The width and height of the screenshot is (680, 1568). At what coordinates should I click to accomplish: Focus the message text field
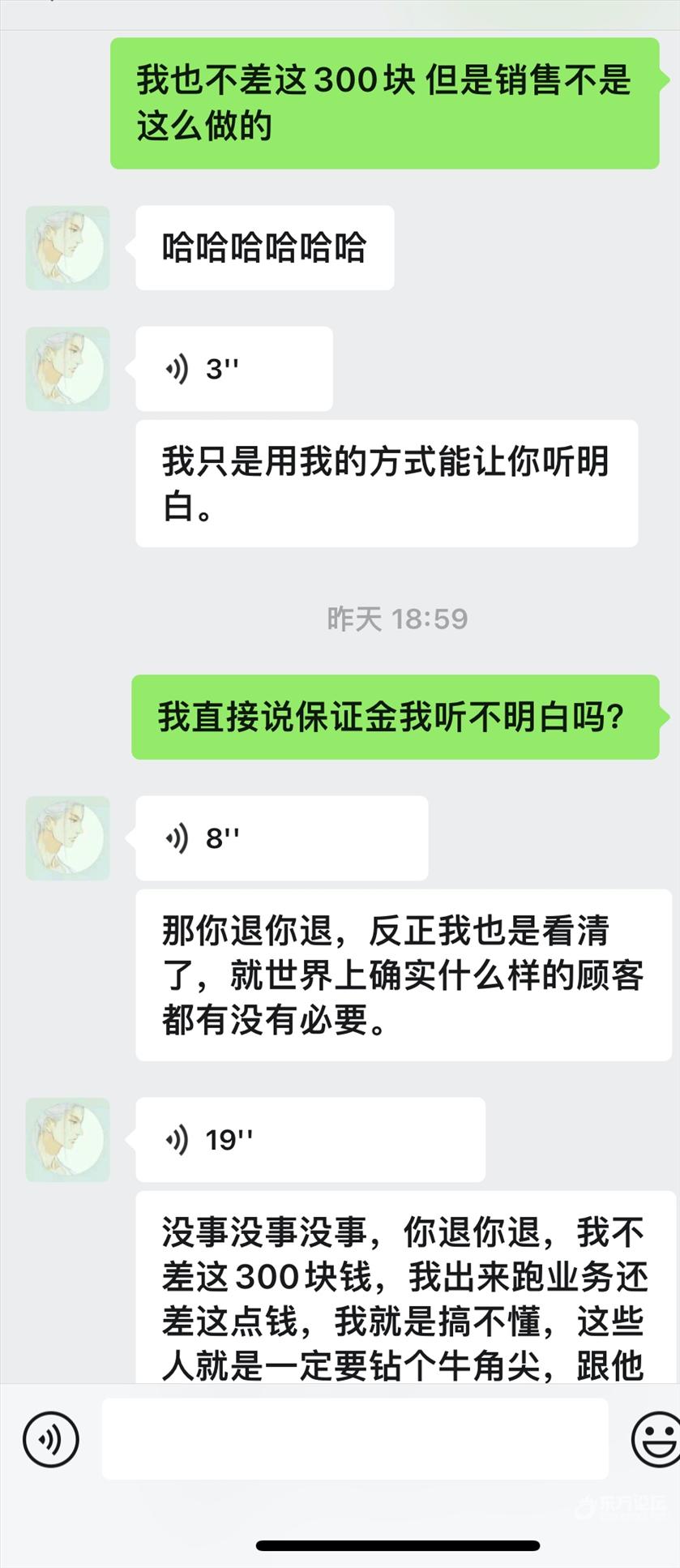(x=354, y=1439)
